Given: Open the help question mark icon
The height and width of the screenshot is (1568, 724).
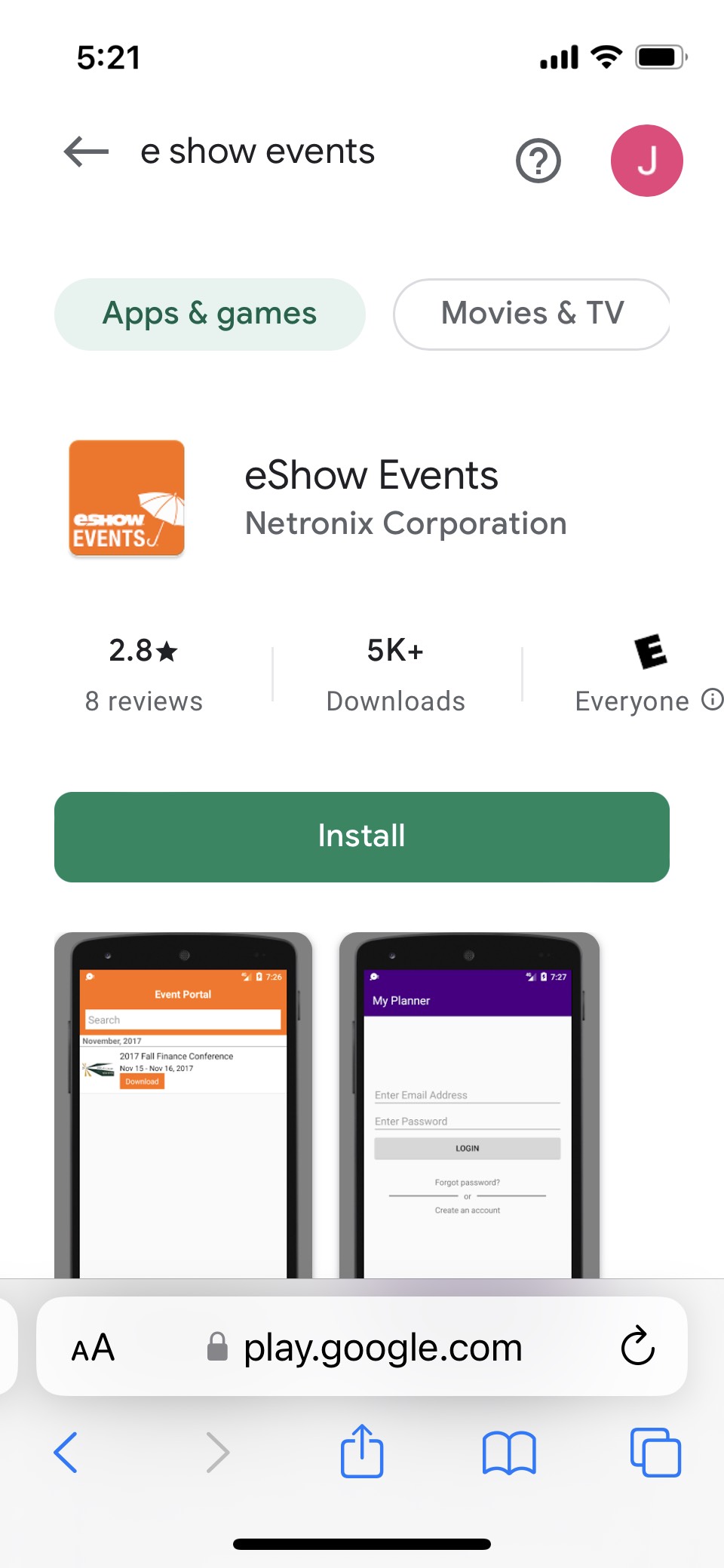Looking at the screenshot, I should (538, 161).
